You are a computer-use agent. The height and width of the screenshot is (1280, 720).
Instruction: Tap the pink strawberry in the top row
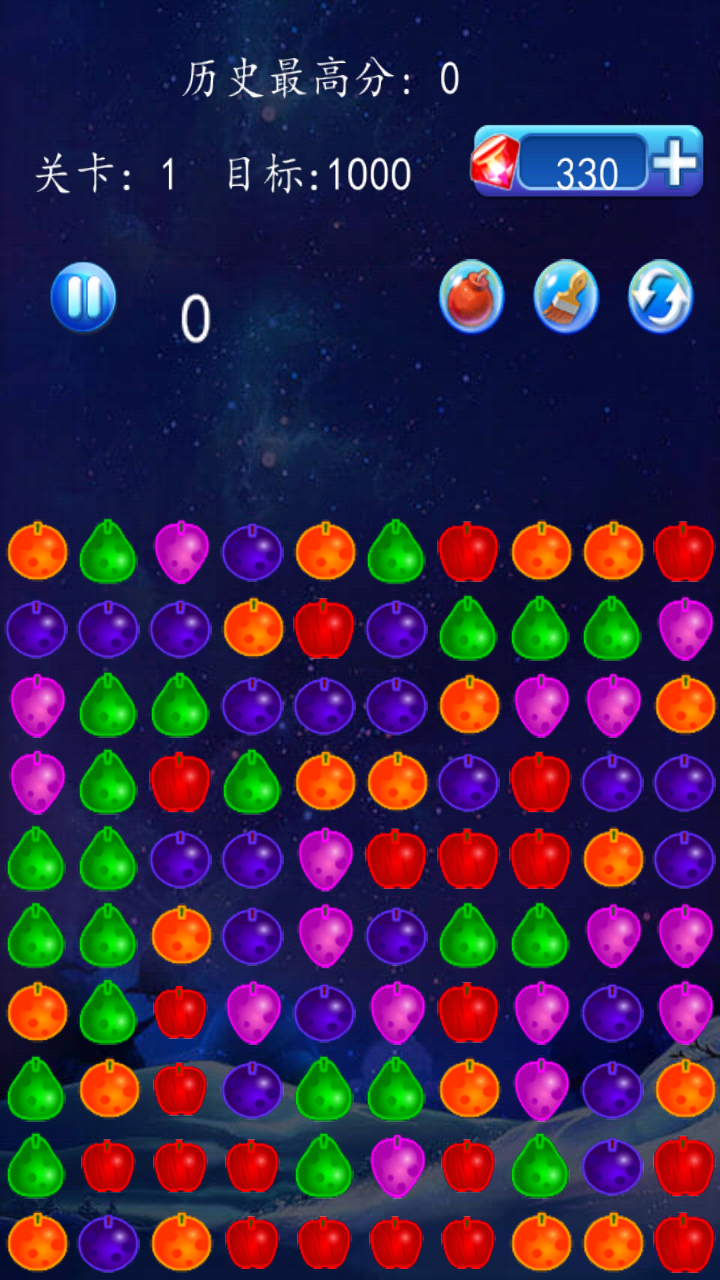(181, 551)
